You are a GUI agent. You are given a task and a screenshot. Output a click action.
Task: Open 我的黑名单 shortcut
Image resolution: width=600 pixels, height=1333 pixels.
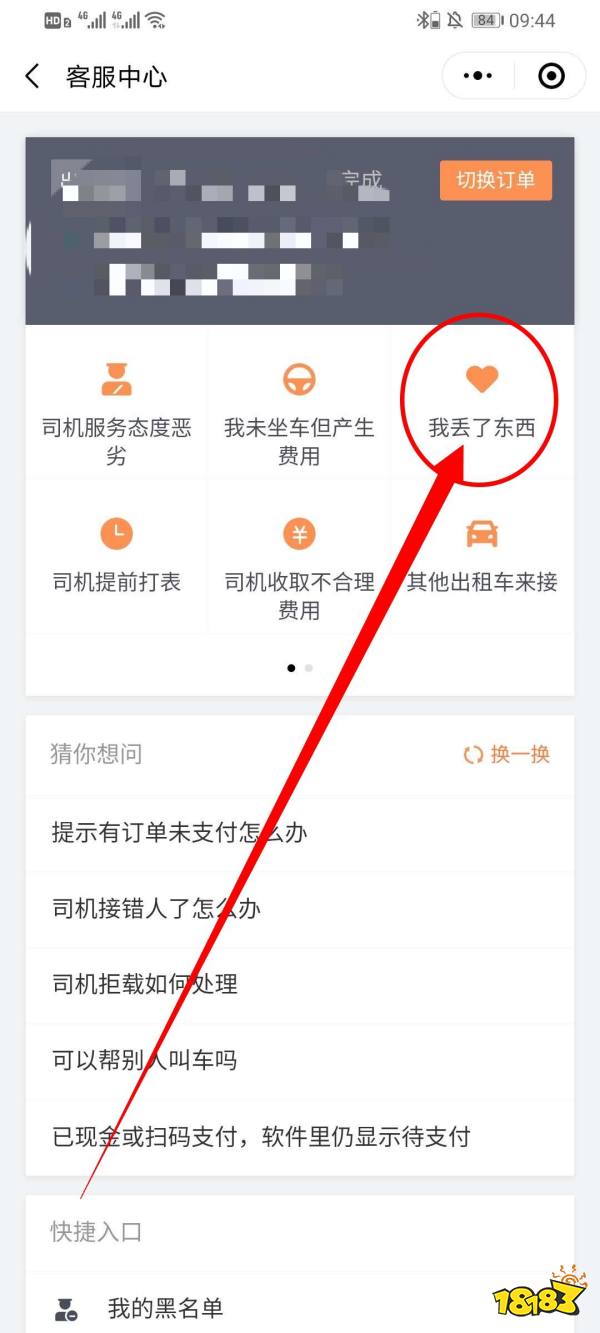pyautogui.click(x=165, y=1308)
